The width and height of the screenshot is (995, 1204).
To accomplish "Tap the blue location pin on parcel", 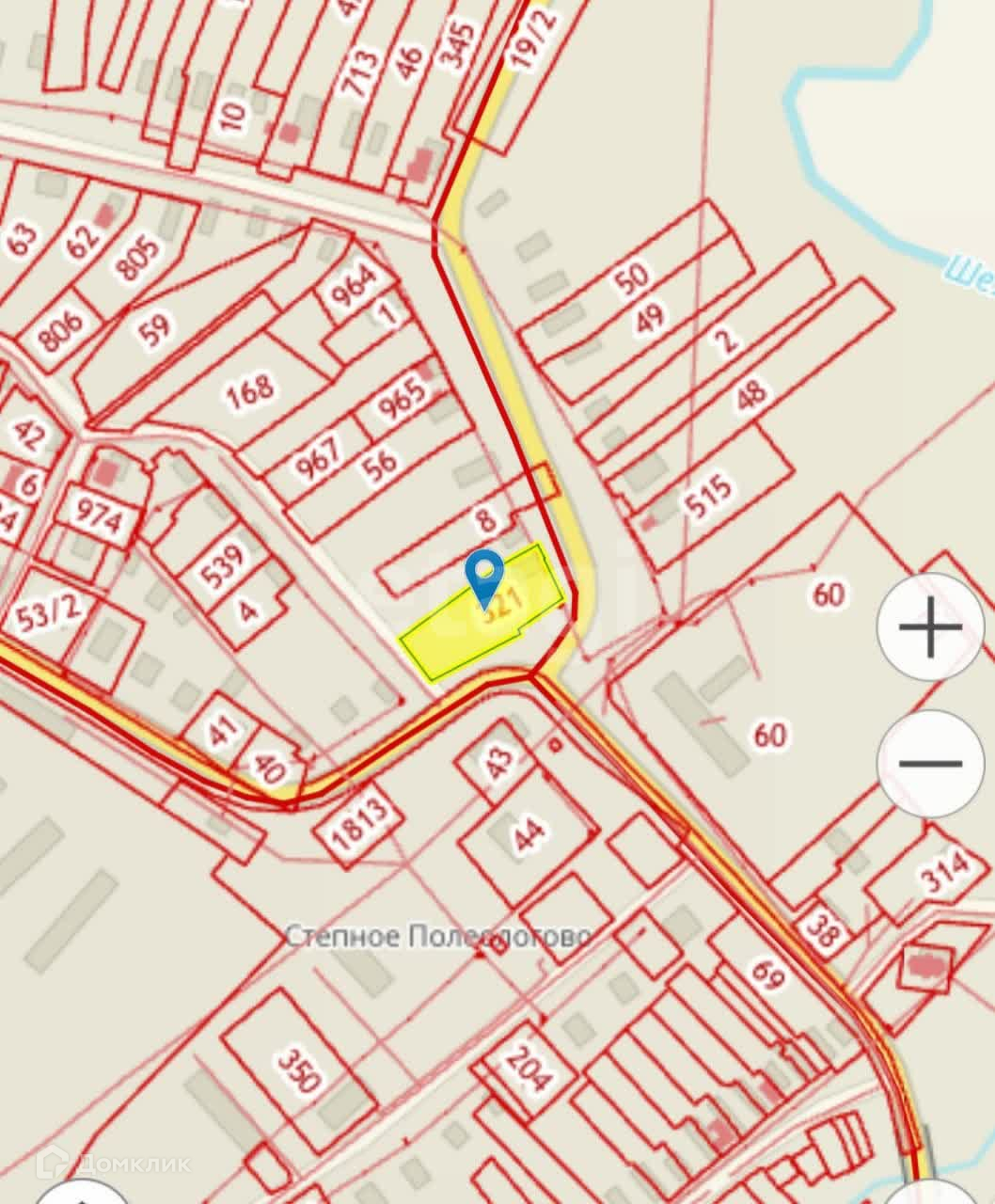I will (x=484, y=579).
